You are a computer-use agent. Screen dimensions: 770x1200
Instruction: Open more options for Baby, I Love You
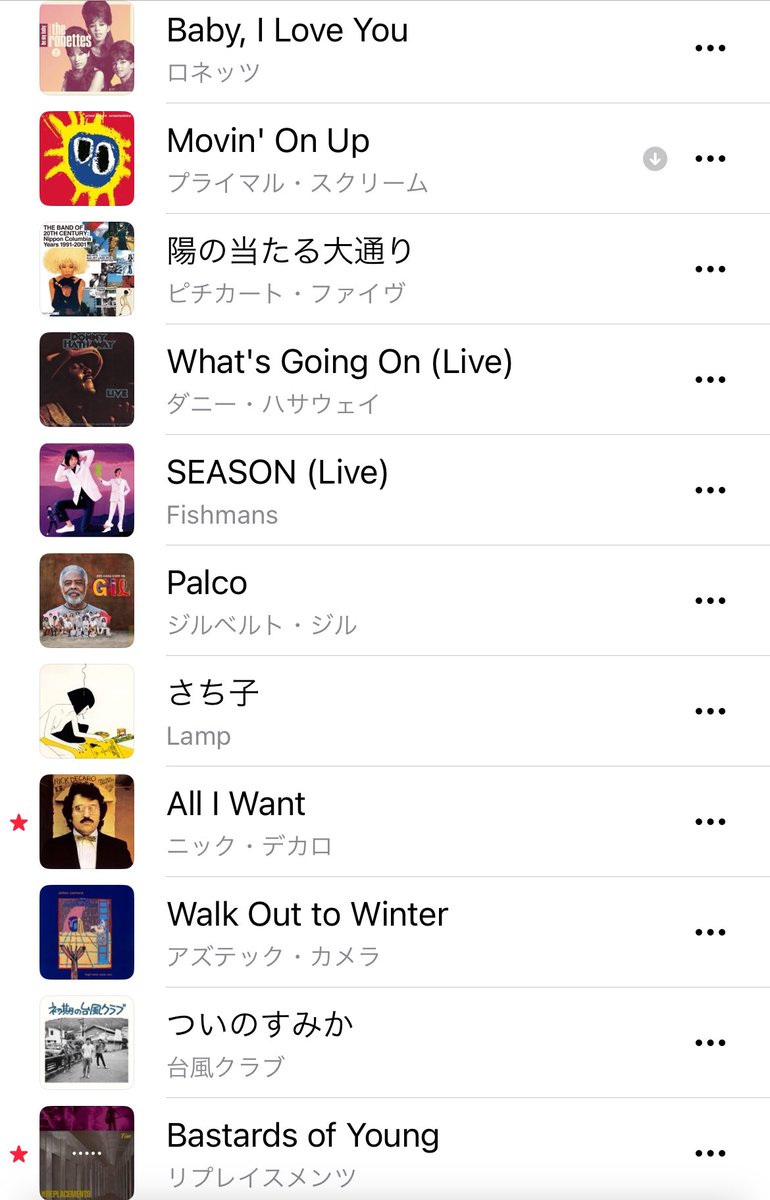click(710, 48)
